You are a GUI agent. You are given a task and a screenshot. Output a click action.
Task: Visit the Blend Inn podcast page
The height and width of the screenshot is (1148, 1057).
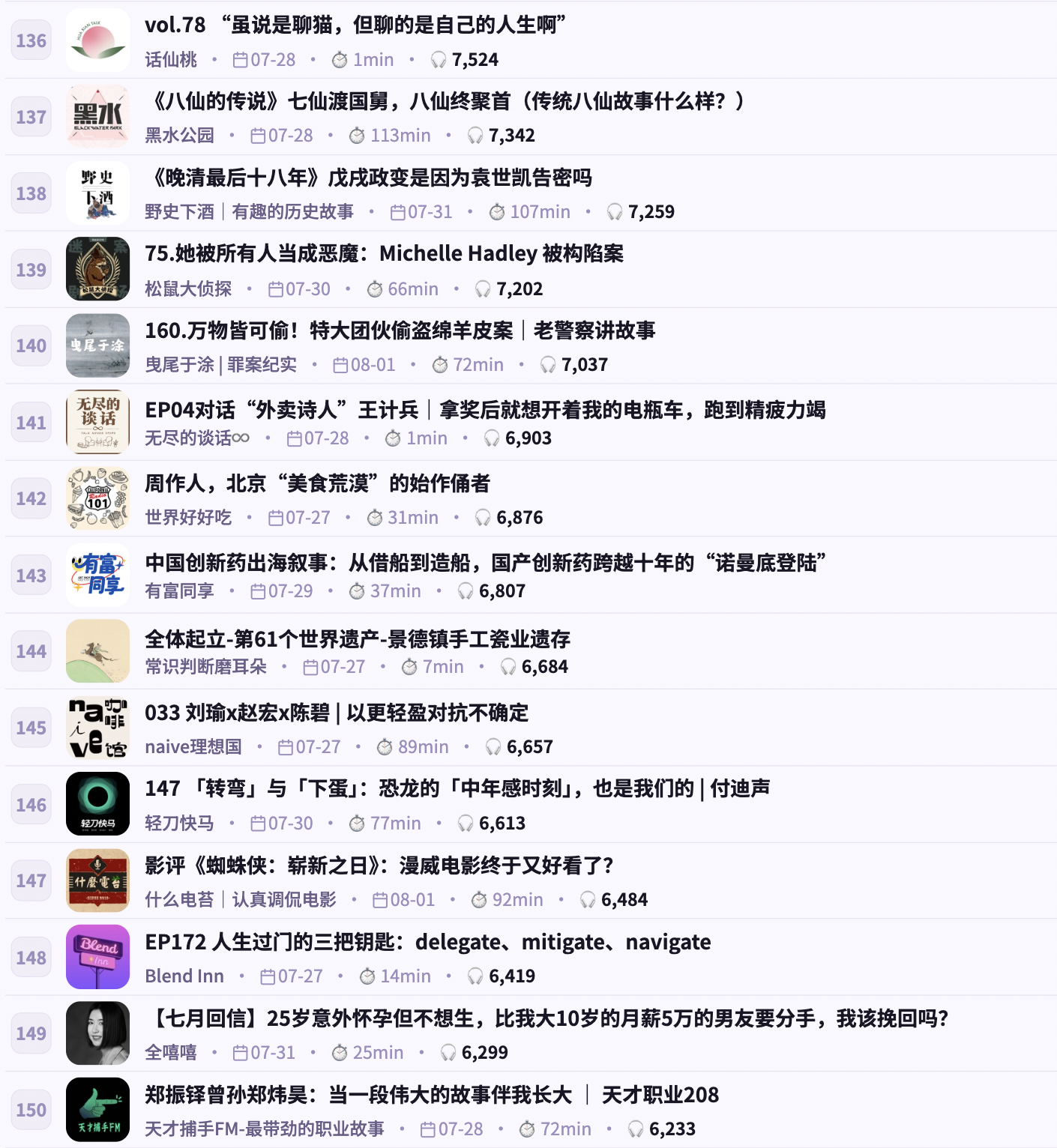184,976
